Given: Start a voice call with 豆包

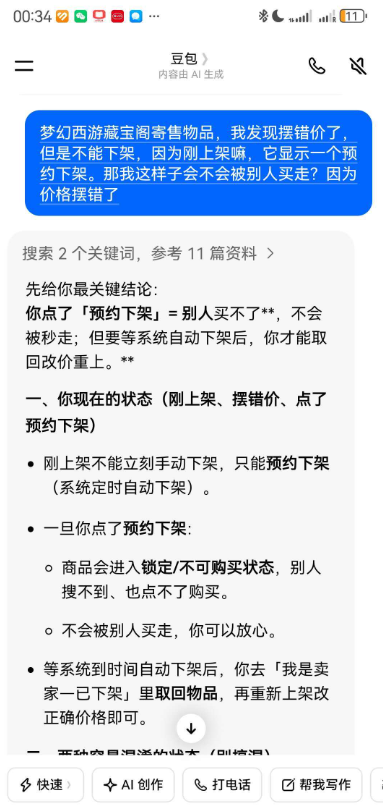Looking at the screenshot, I should pyautogui.click(x=317, y=66).
